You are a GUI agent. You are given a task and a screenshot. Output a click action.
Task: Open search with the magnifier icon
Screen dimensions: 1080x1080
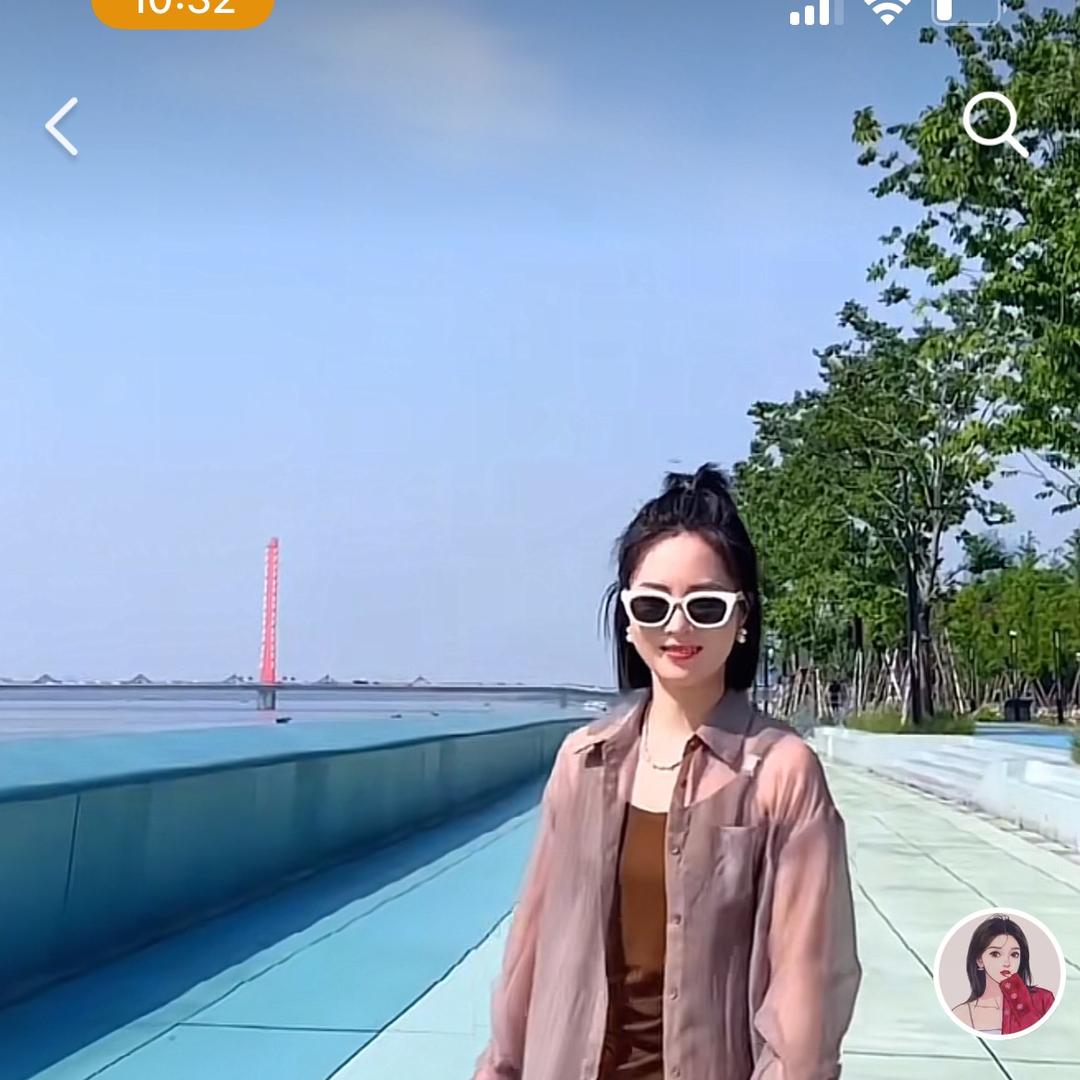click(x=994, y=124)
